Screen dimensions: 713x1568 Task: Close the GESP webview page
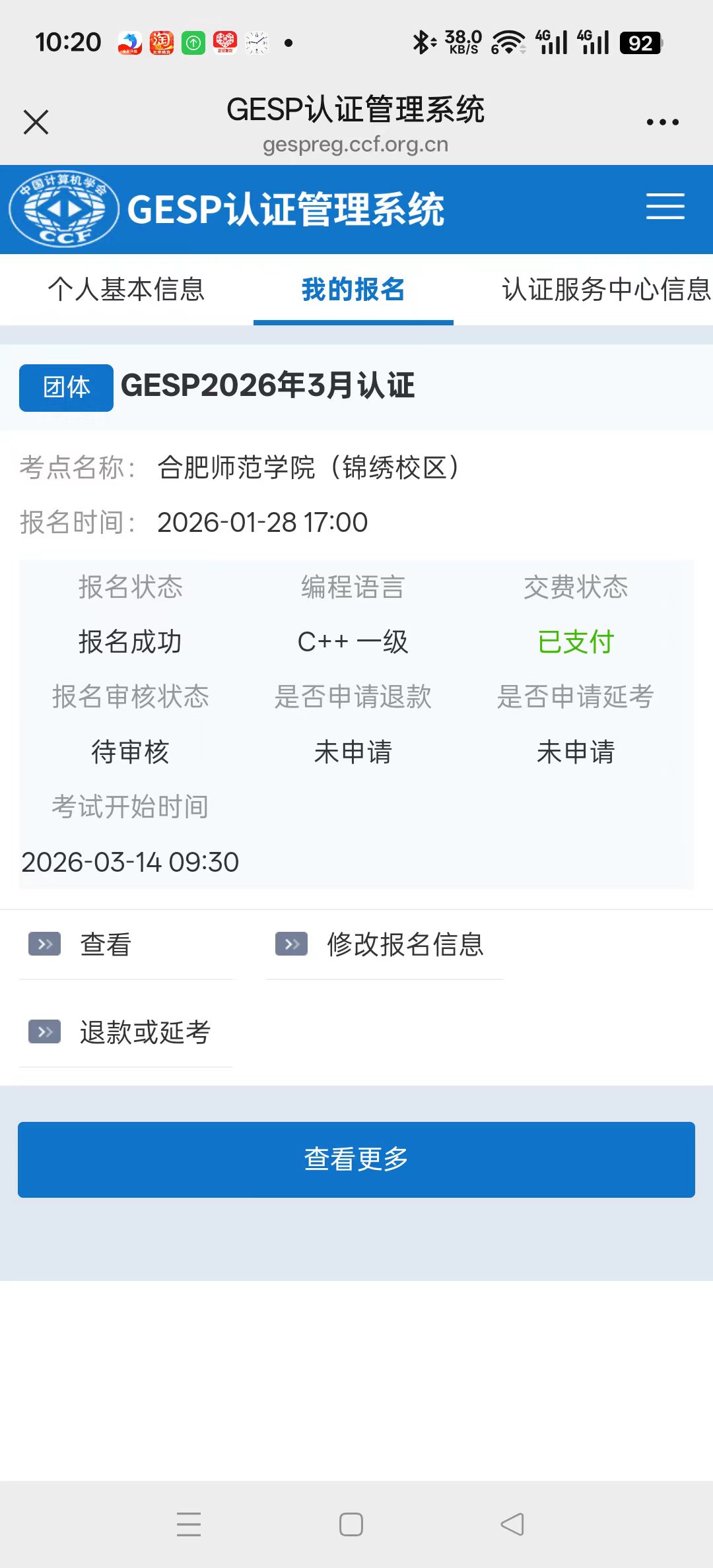coord(36,122)
